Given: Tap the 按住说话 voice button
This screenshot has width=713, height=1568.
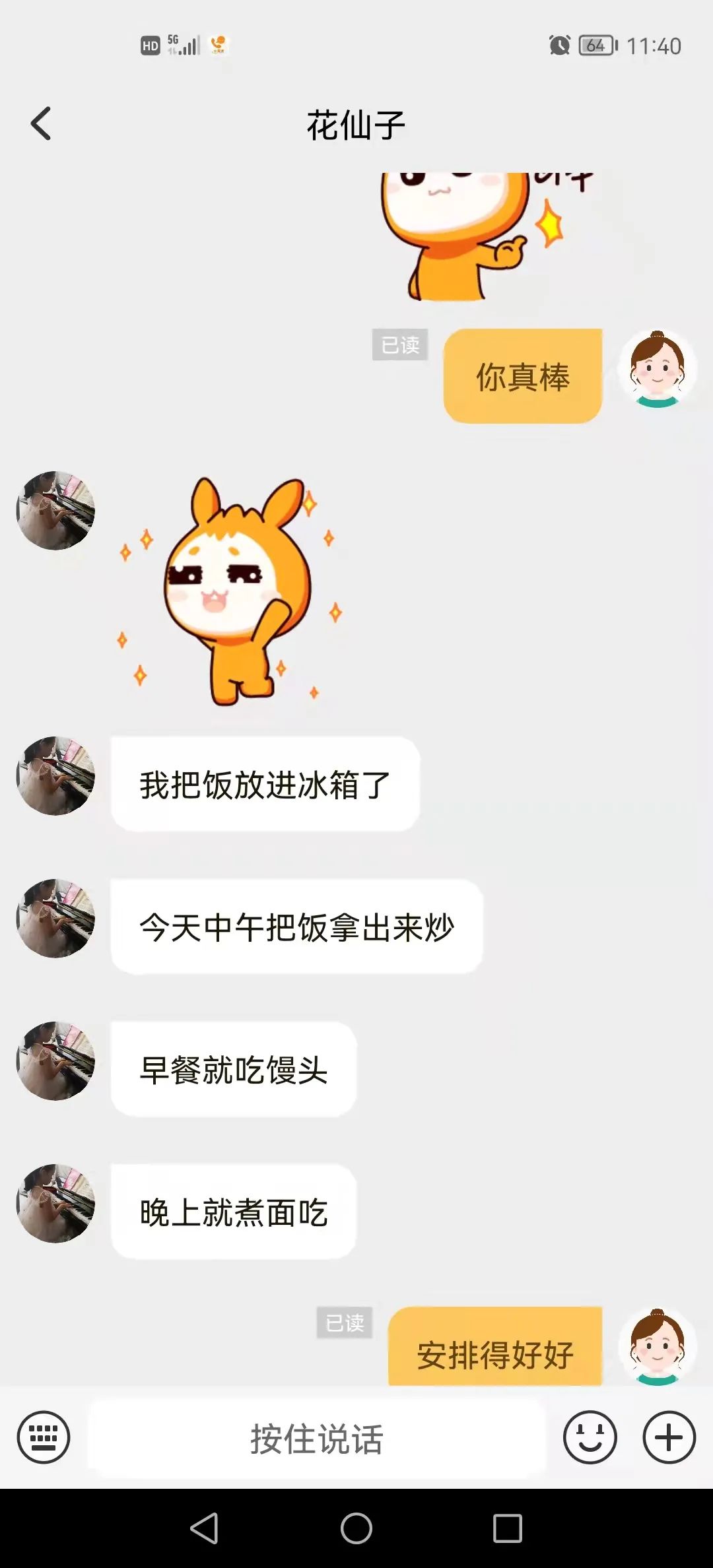Looking at the screenshot, I should tap(317, 1439).
